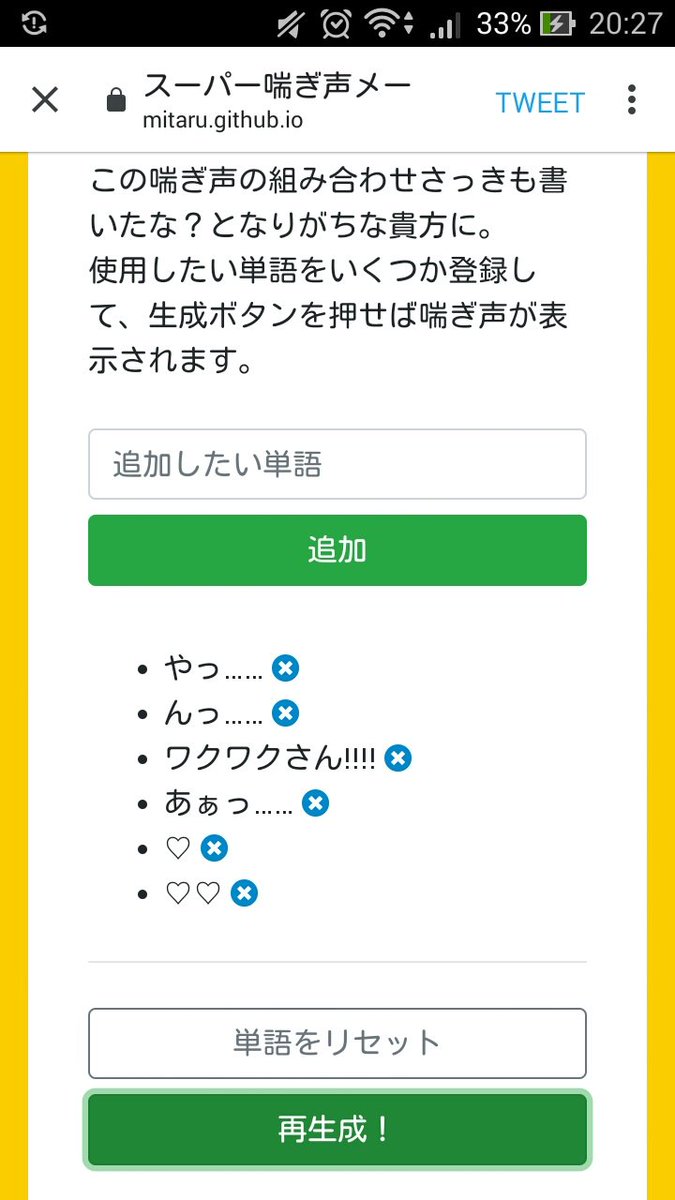Image resolution: width=675 pixels, height=1200 pixels.
Task: Remove the word んっ…… from list
Action: [x=286, y=713]
